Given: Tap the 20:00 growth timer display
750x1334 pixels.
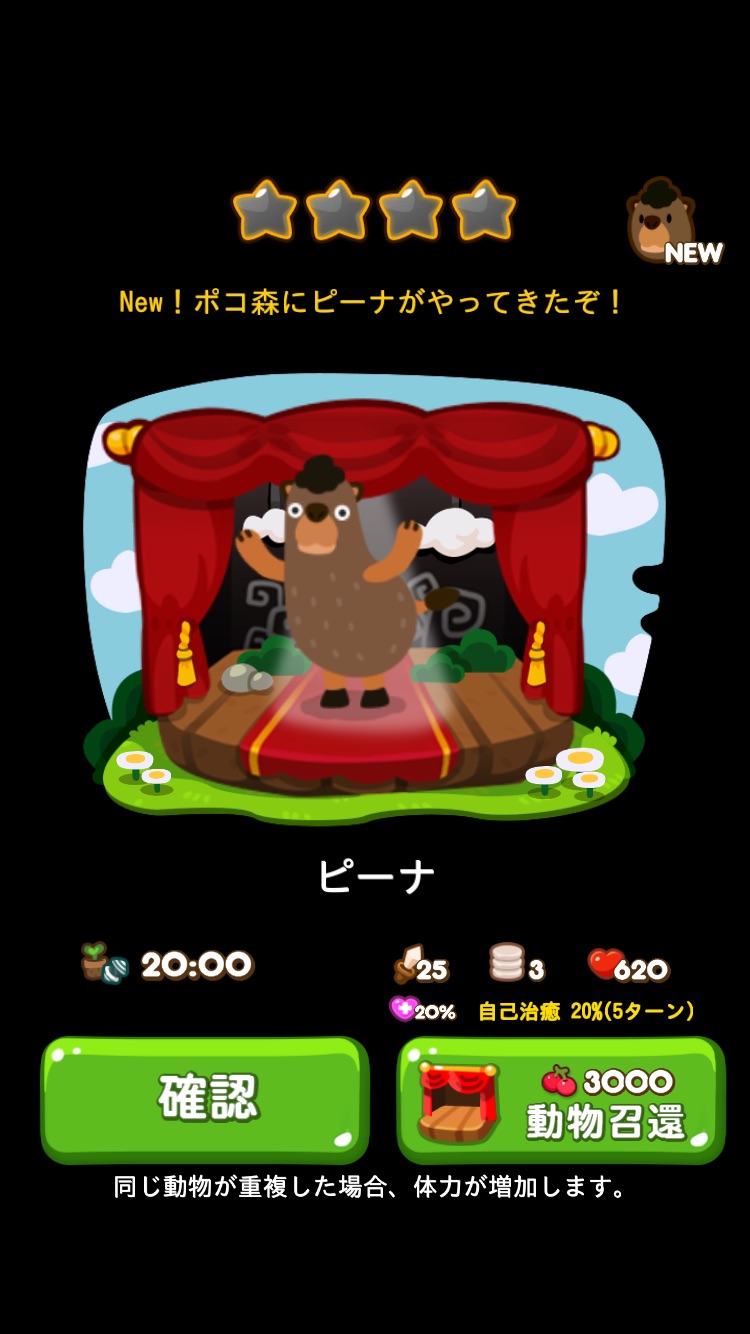Looking at the screenshot, I should pyautogui.click(x=195, y=963).
